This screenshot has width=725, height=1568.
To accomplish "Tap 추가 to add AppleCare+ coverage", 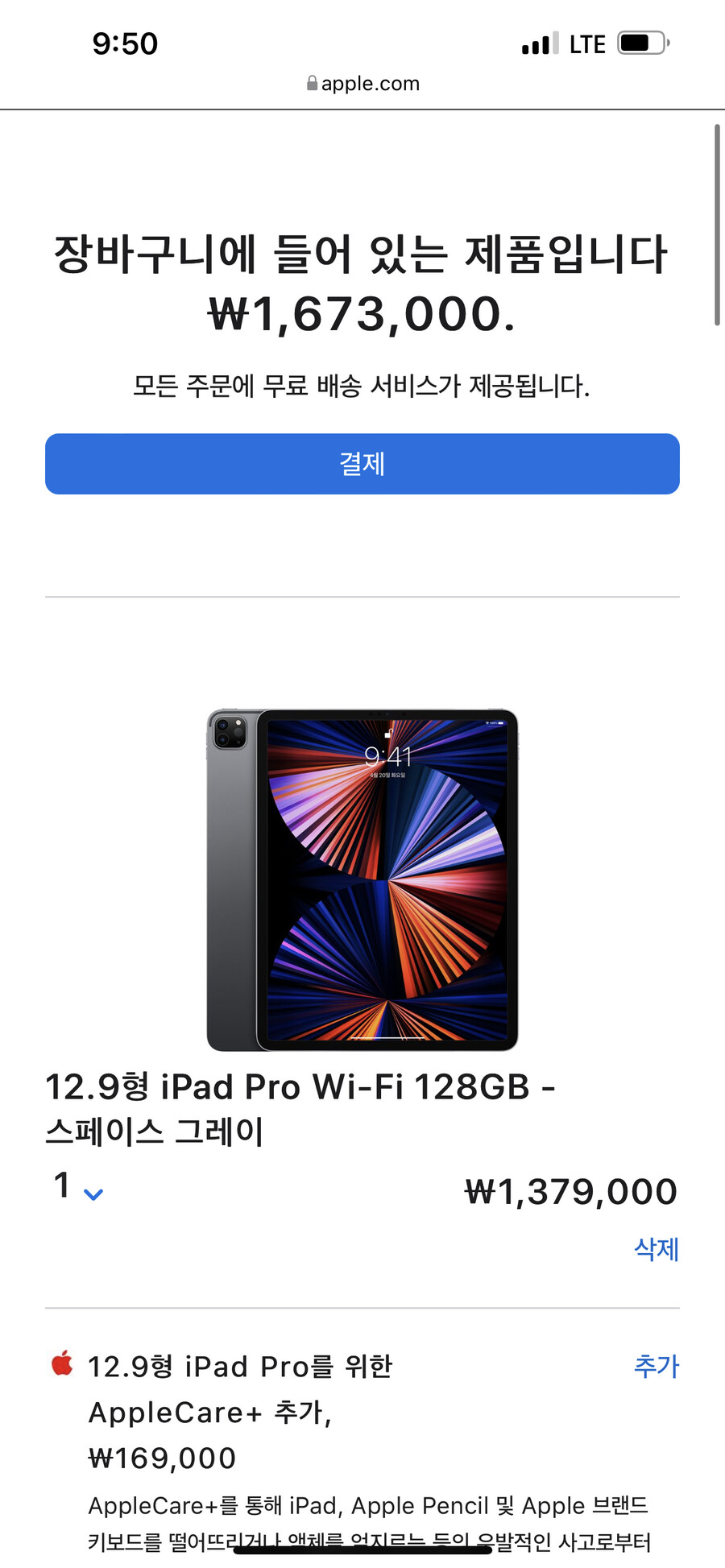I will tap(656, 1367).
